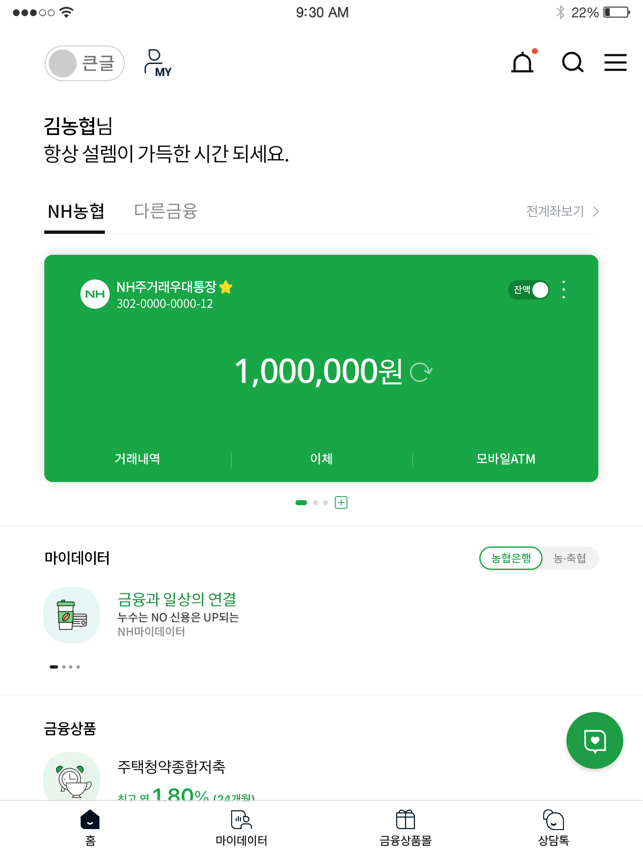Open 전계좌보기 to view all accounts
643x858 pixels.
[562, 211]
